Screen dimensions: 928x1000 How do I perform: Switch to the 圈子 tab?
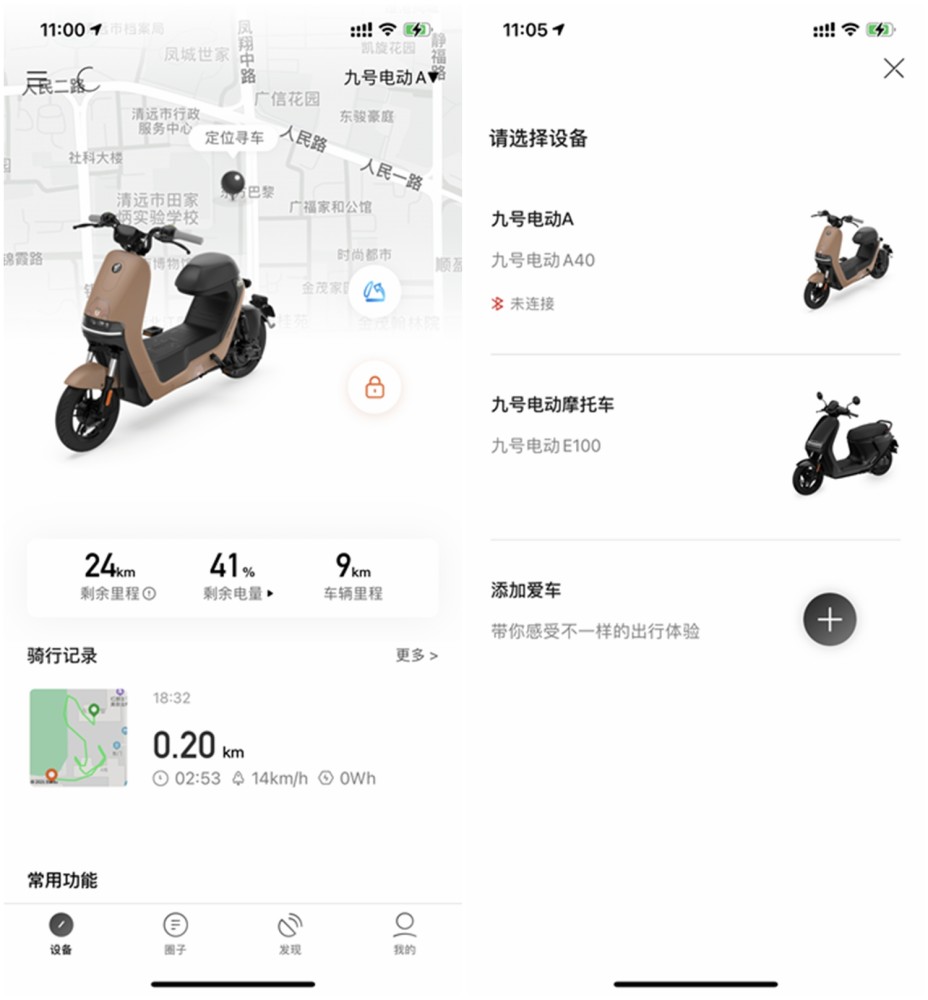pyautogui.click(x=175, y=933)
